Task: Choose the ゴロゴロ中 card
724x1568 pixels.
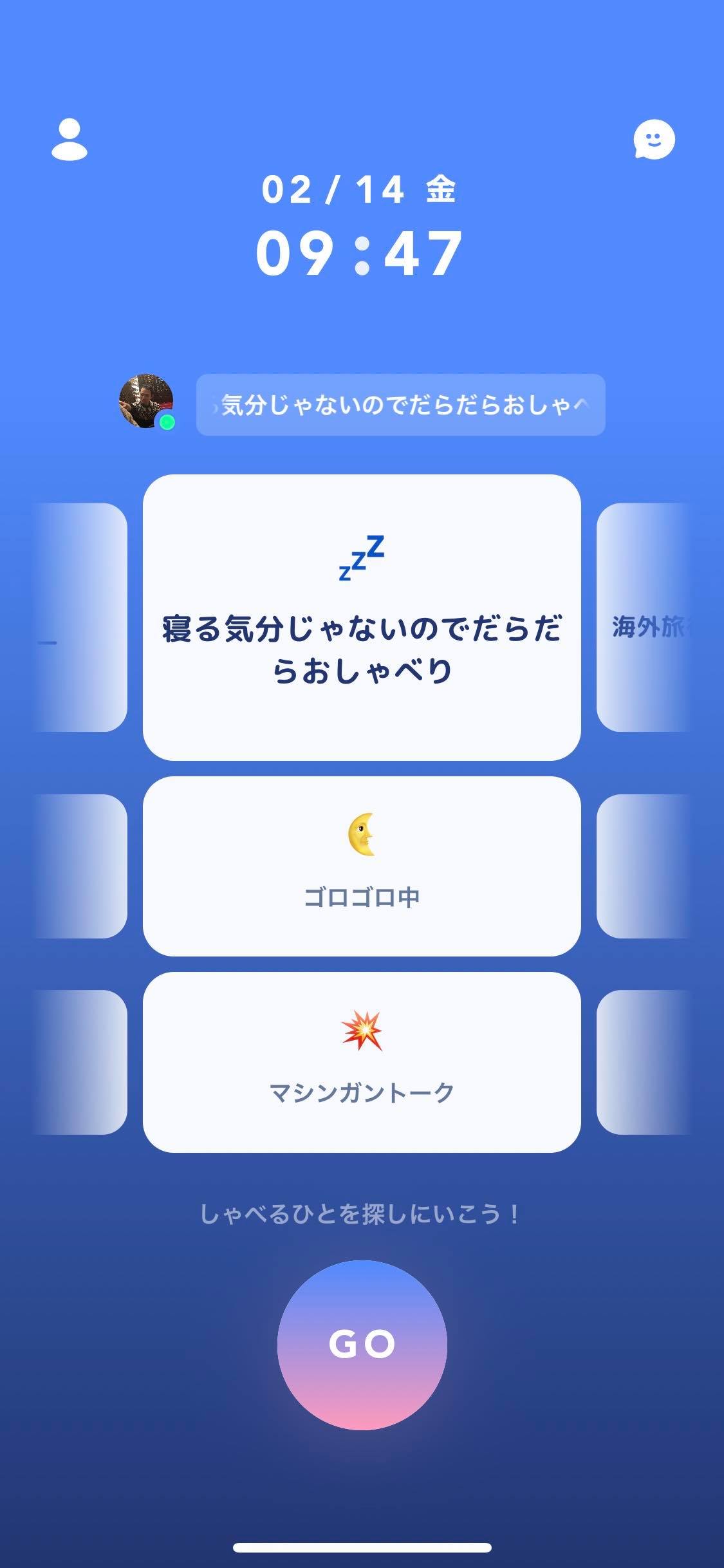Action: pyautogui.click(x=362, y=866)
